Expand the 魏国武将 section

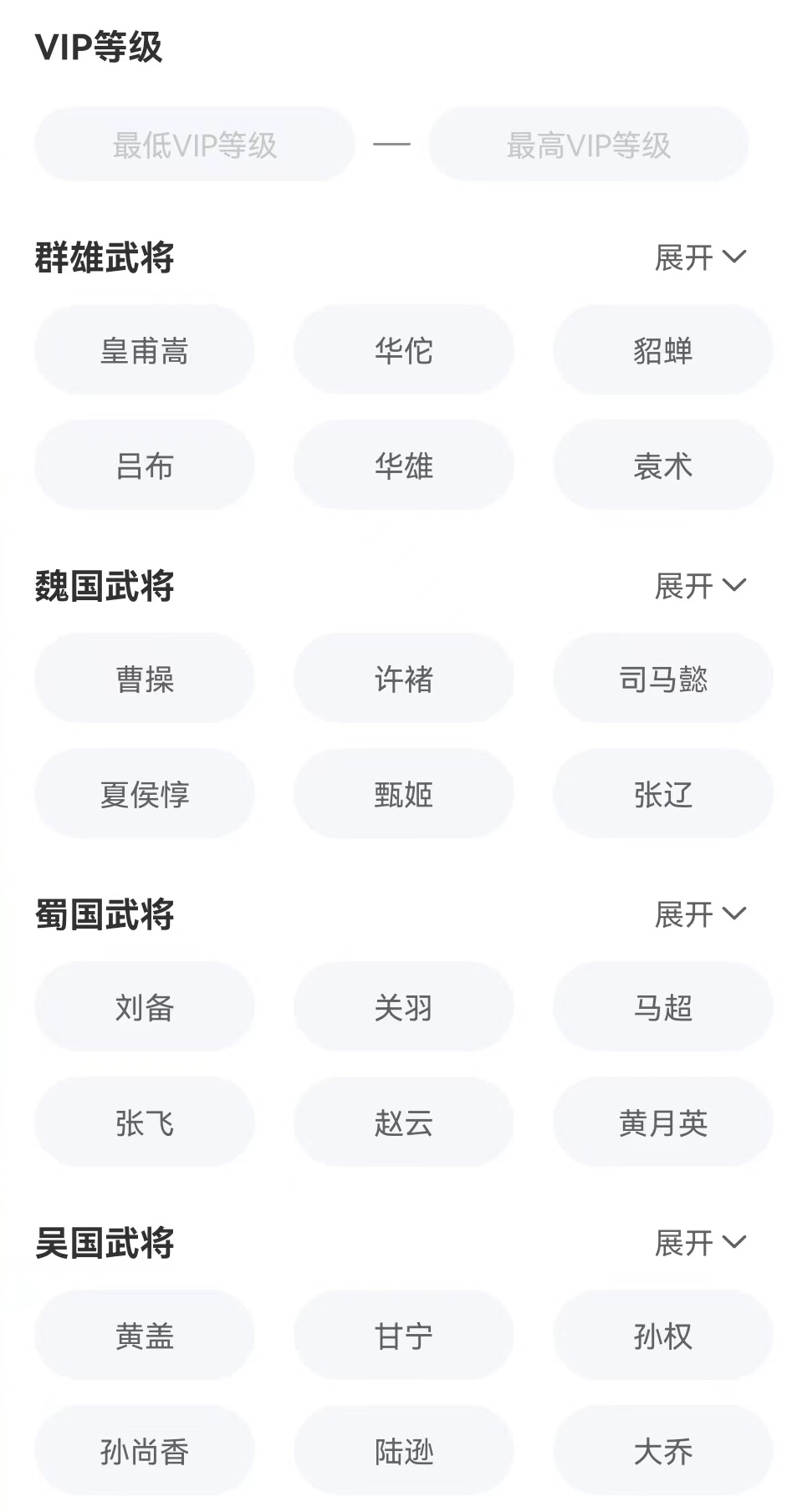point(699,586)
